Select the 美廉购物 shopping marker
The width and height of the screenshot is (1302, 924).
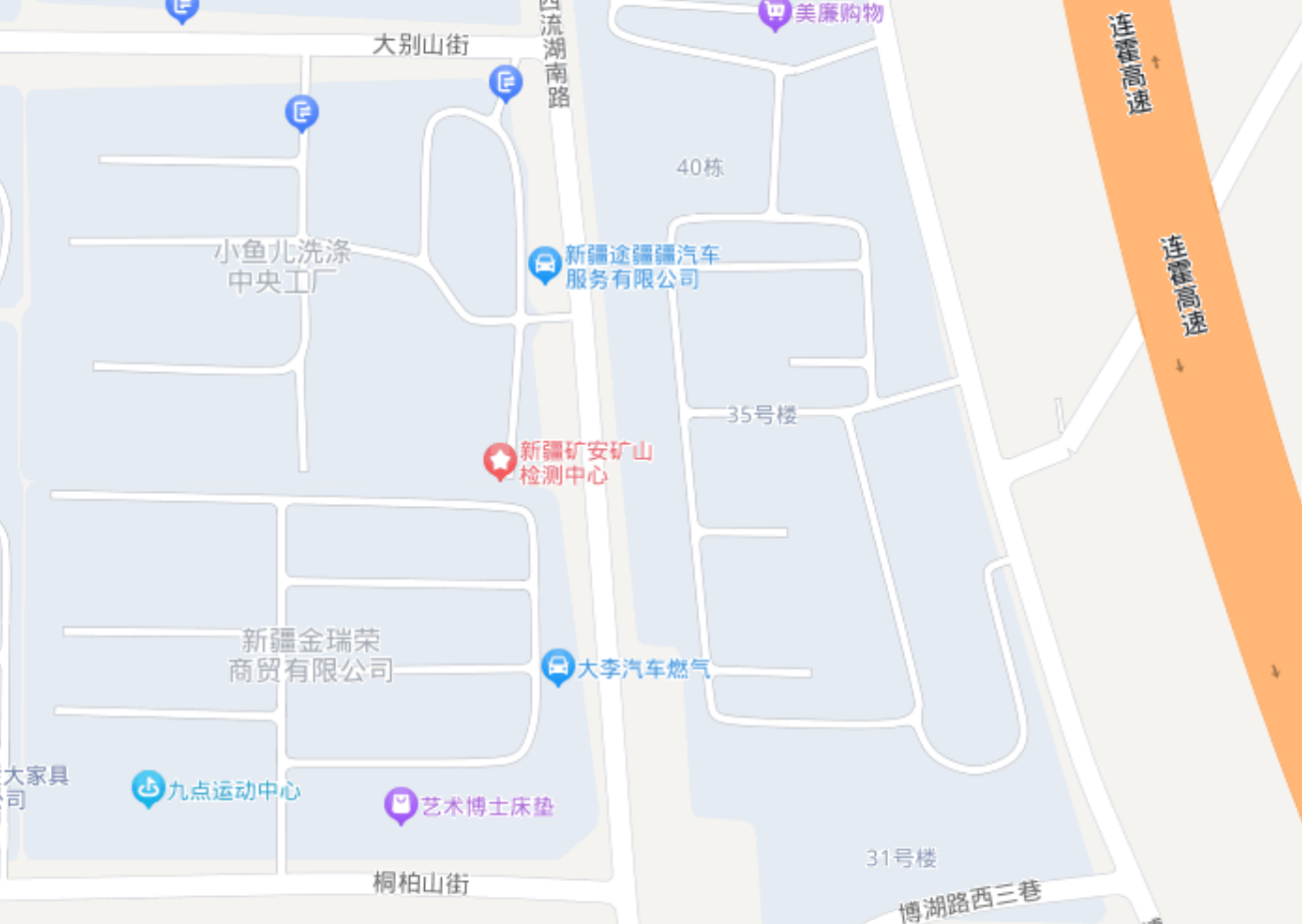pyautogui.click(x=774, y=14)
